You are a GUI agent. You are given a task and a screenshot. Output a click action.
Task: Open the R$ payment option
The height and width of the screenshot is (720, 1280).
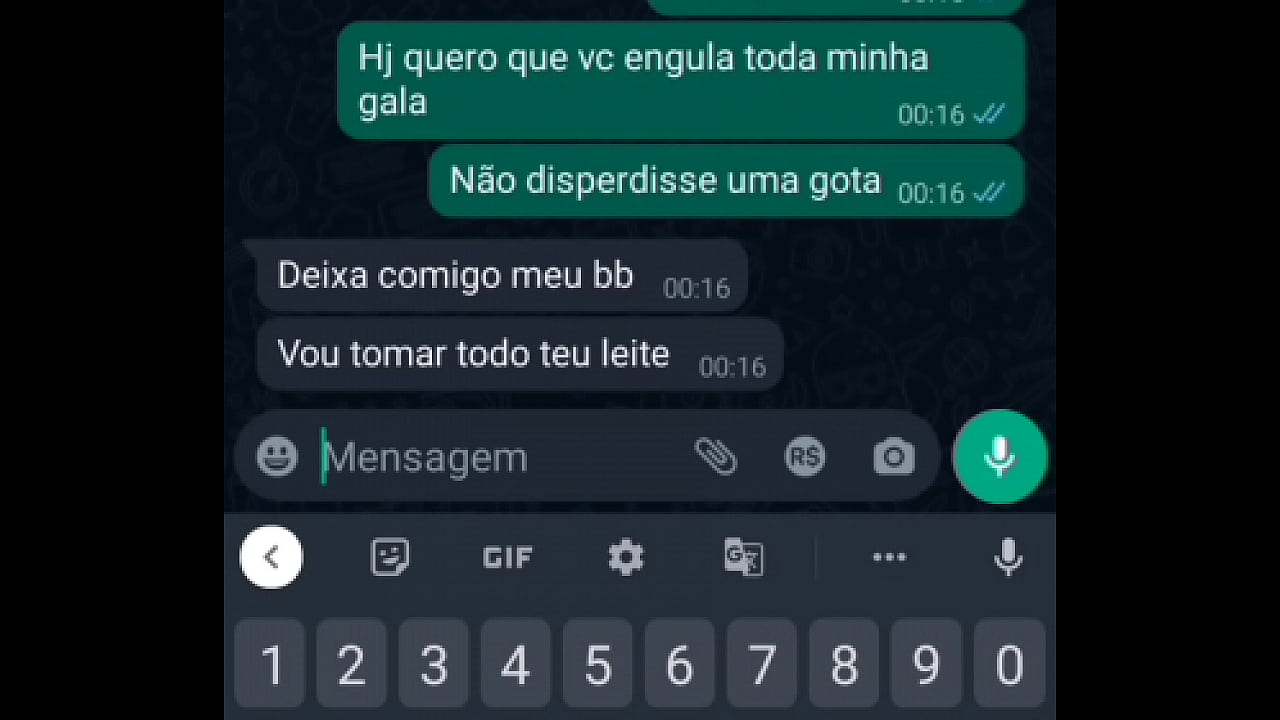[x=805, y=457]
